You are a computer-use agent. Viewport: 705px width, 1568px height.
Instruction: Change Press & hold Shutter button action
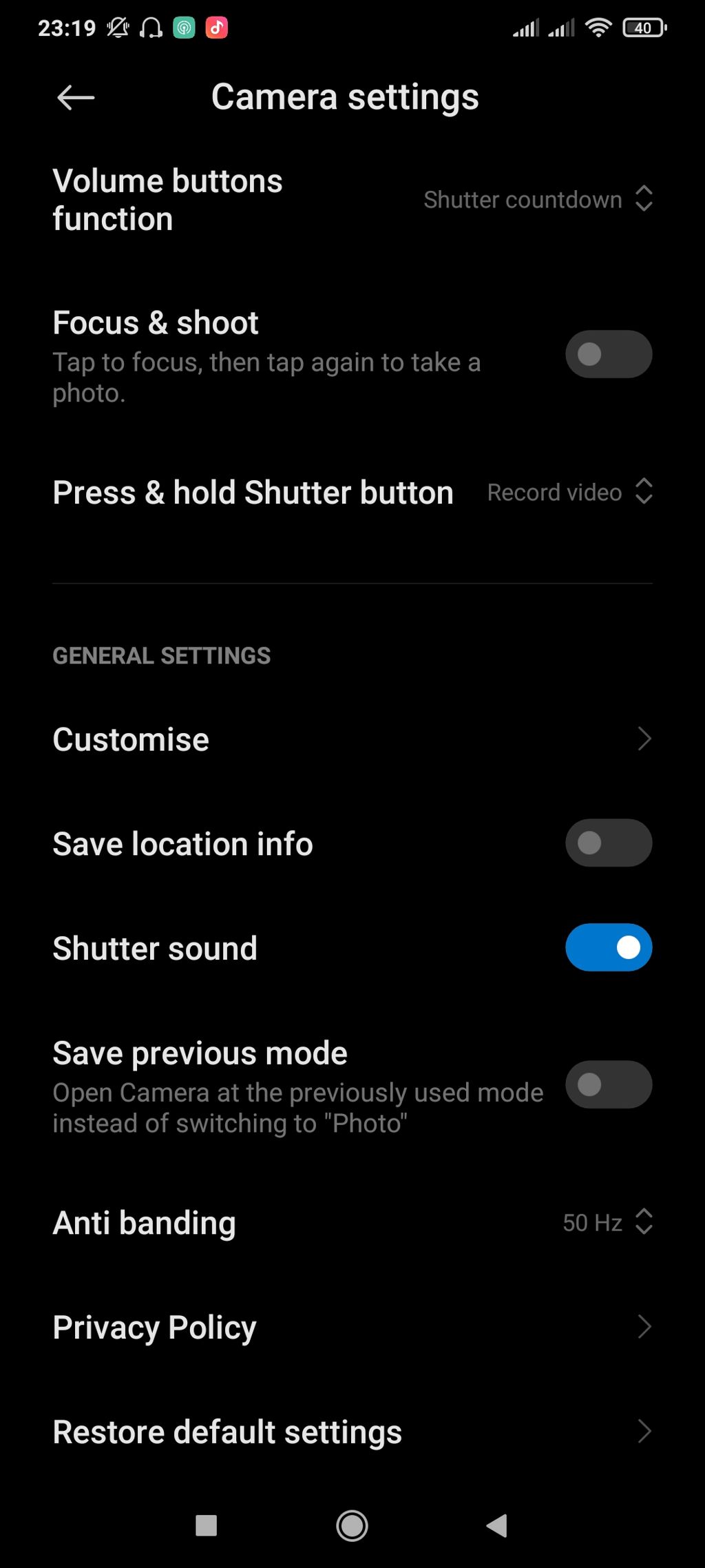[569, 493]
